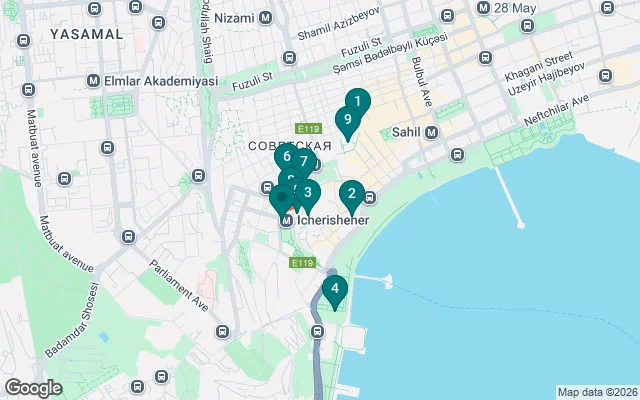Select map marker number 1

click(357, 101)
